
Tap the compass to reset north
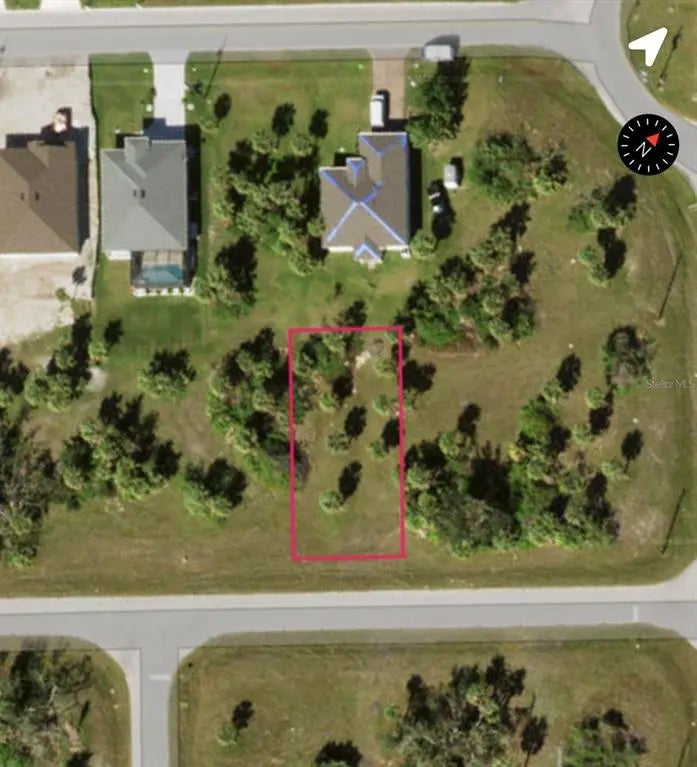(x=648, y=144)
